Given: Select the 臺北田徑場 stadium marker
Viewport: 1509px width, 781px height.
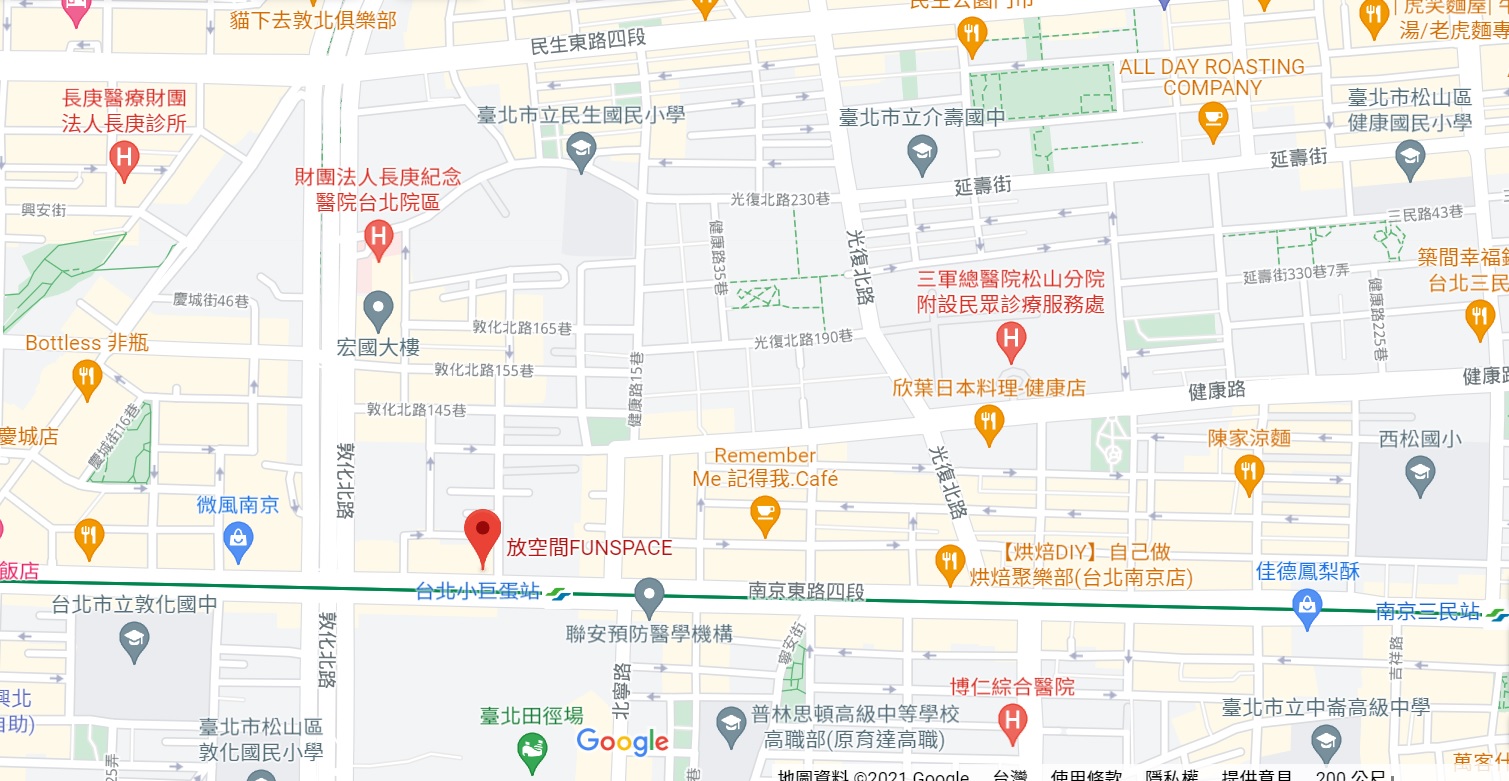Looking at the screenshot, I should point(532,749).
